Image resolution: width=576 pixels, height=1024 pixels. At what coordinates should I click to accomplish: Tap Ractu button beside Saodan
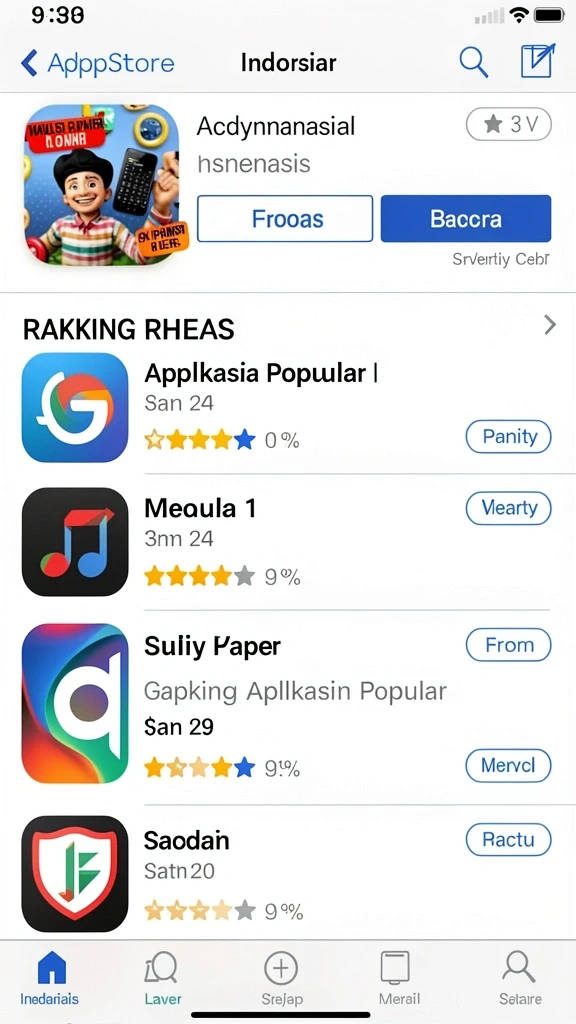(508, 839)
